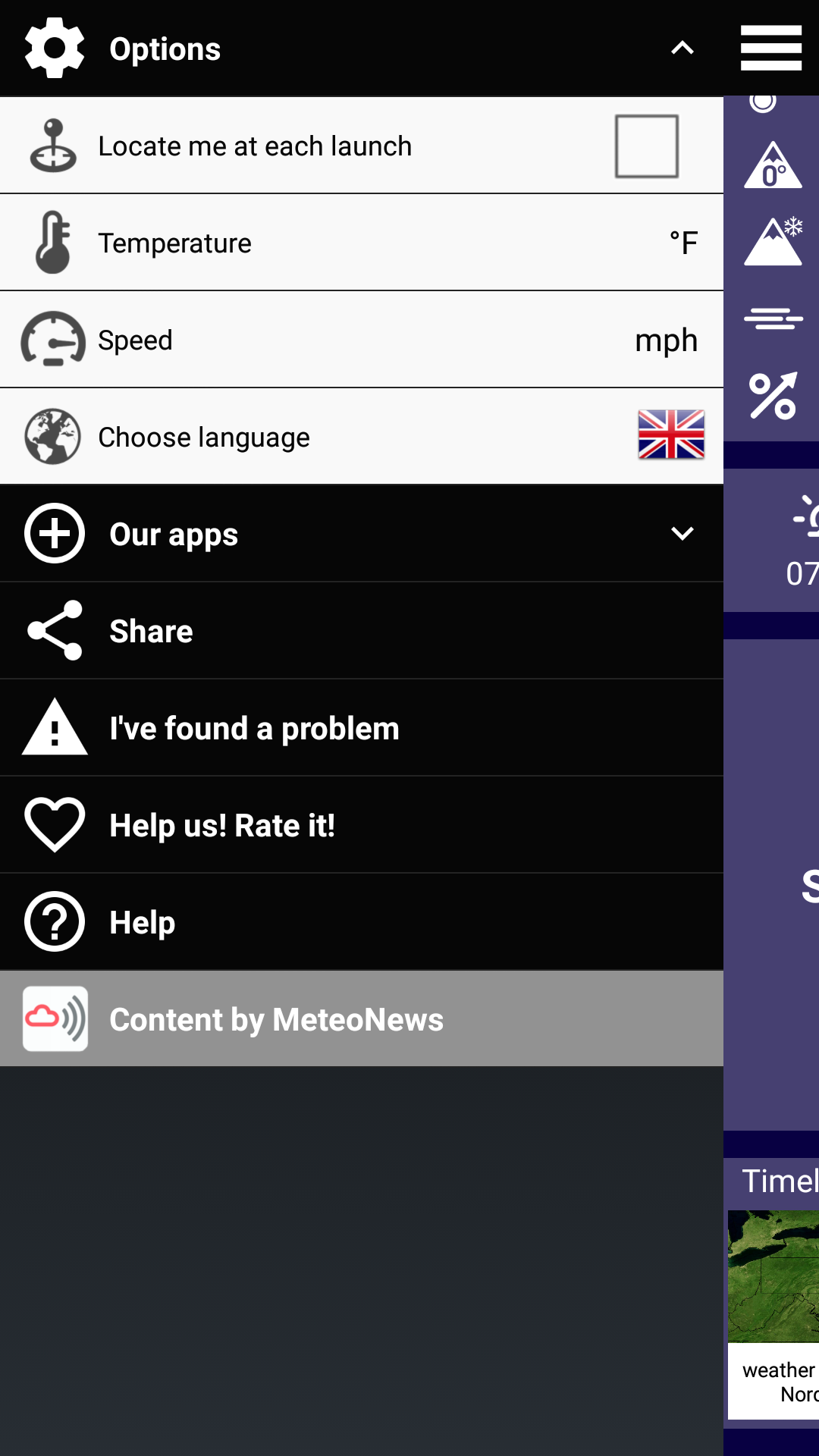The width and height of the screenshot is (819, 1456).
Task: Collapse the Options panel chevron
Action: click(x=681, y=48)
